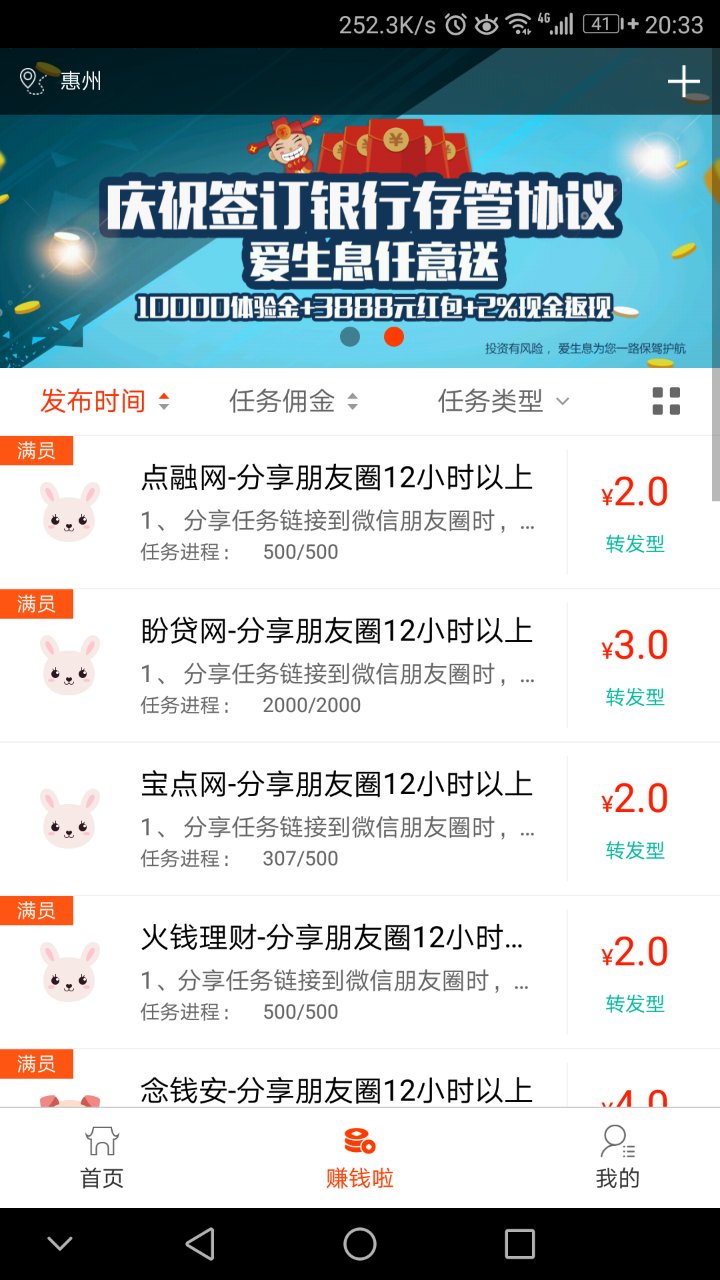Sort tasks by 发布时间
The image size is (720, 1280).
(x=105, y=402)
